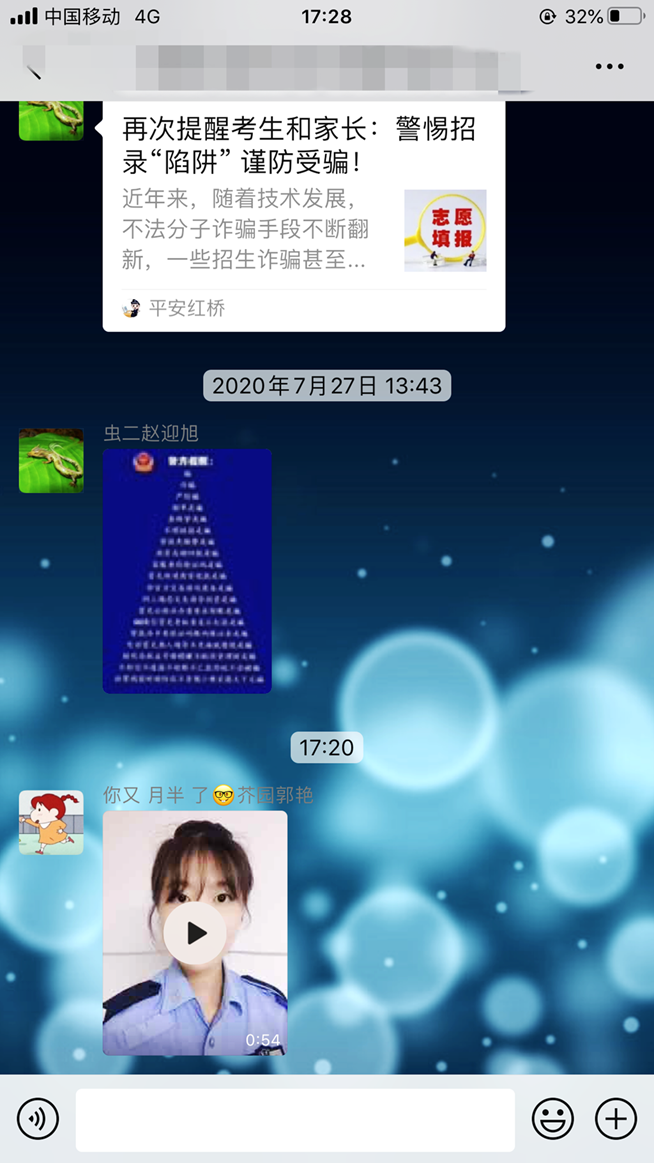
Task: View 虫二赵迎旭's blue police tips image
Action: coord(187,571)
